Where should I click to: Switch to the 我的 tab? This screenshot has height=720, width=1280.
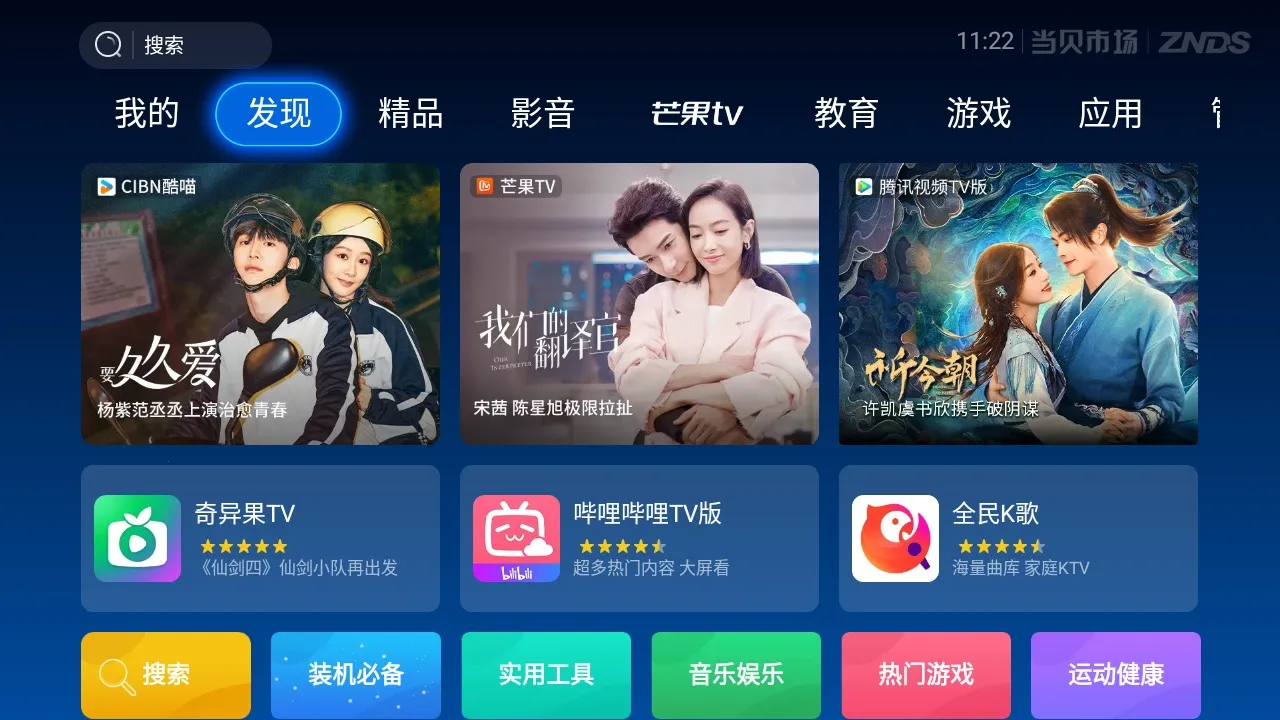point(146,114)
